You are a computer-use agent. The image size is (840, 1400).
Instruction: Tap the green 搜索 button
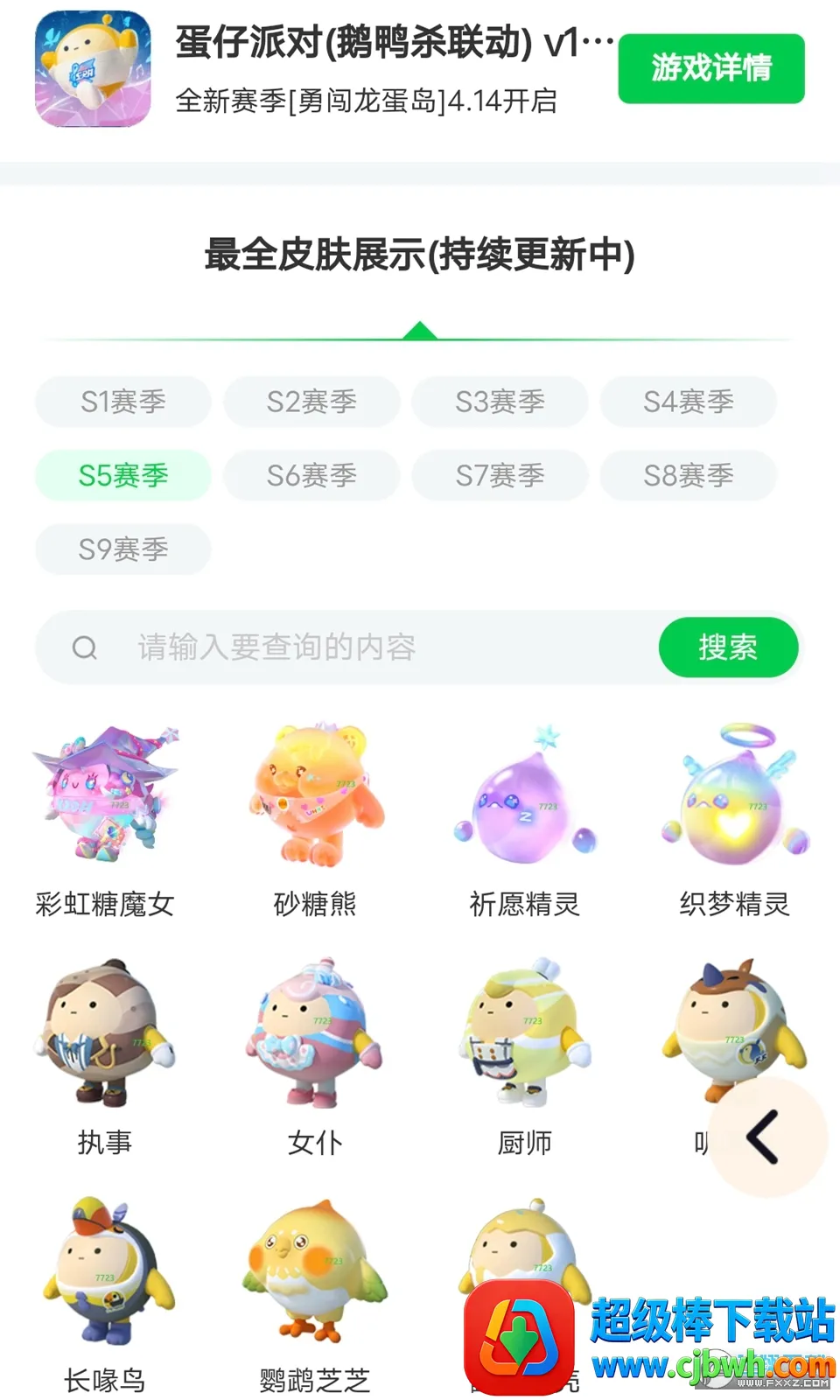pyautogui.click(x=728, y=647)
